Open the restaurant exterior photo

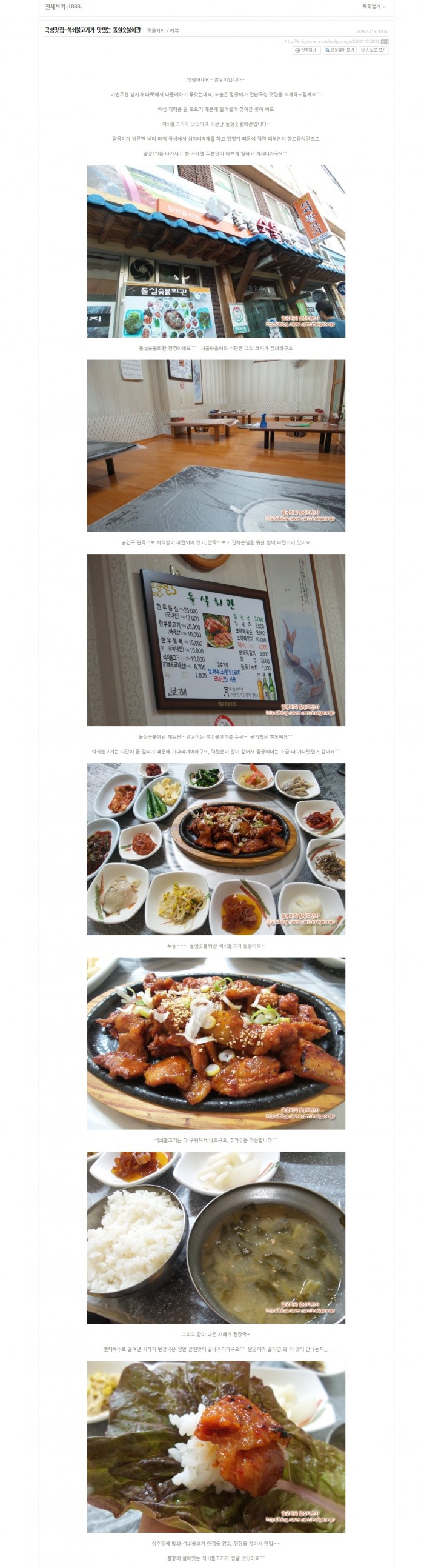pyautogui.click(x=216, y=251)
